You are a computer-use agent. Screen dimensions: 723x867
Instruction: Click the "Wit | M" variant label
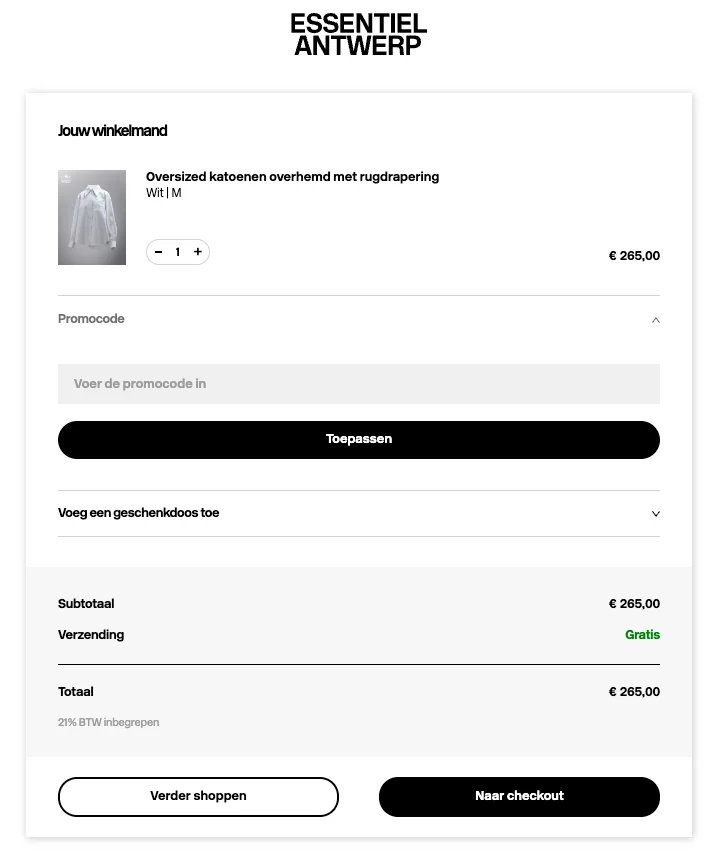pyautogui.click(x=164, y=193)
